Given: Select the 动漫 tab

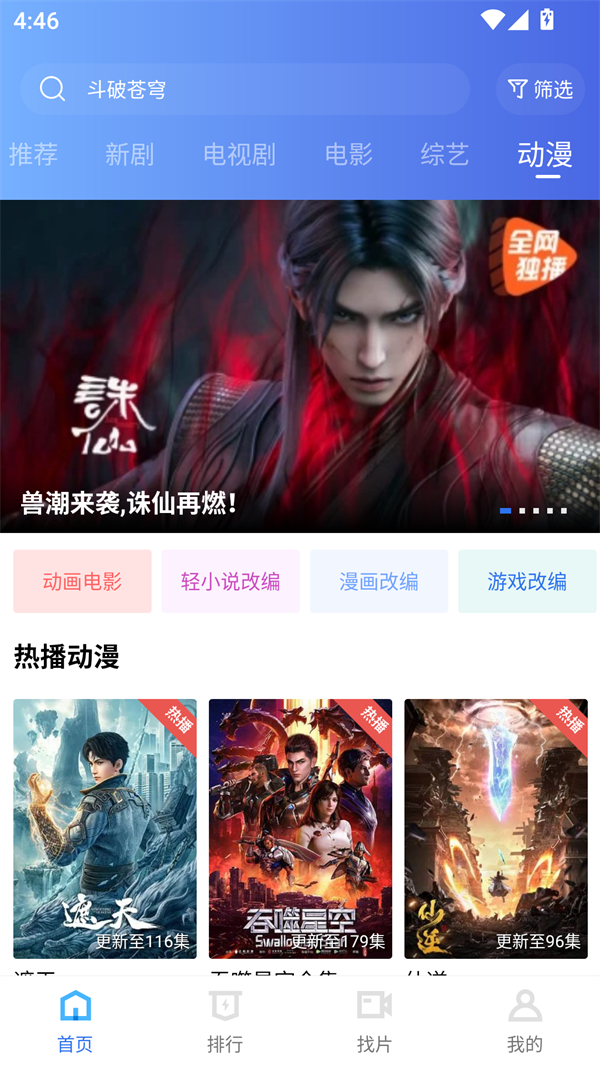Looking at the screenshot, I should (x=545, y=154).
